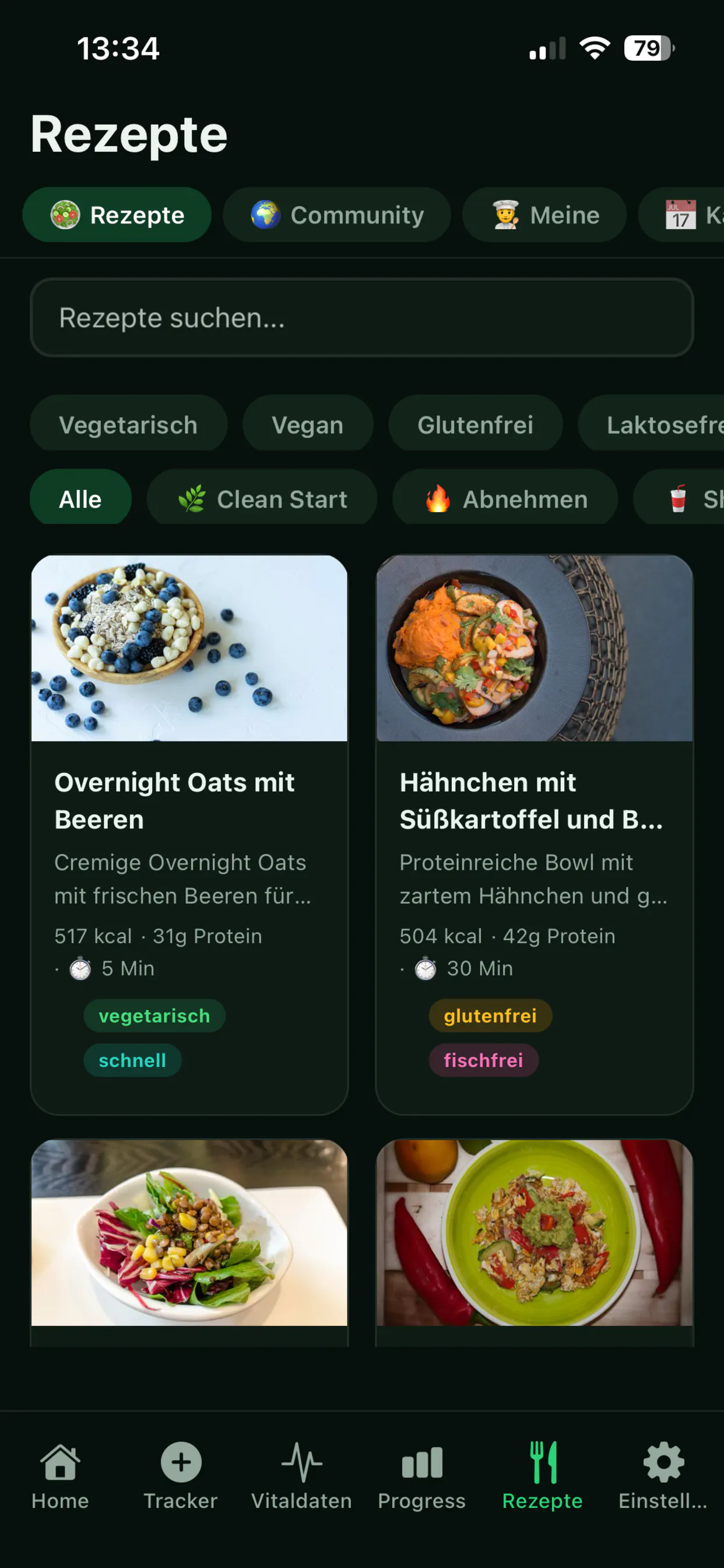
Task: Open the lentil salad recipe card
Action: [x=189, y=1242]
